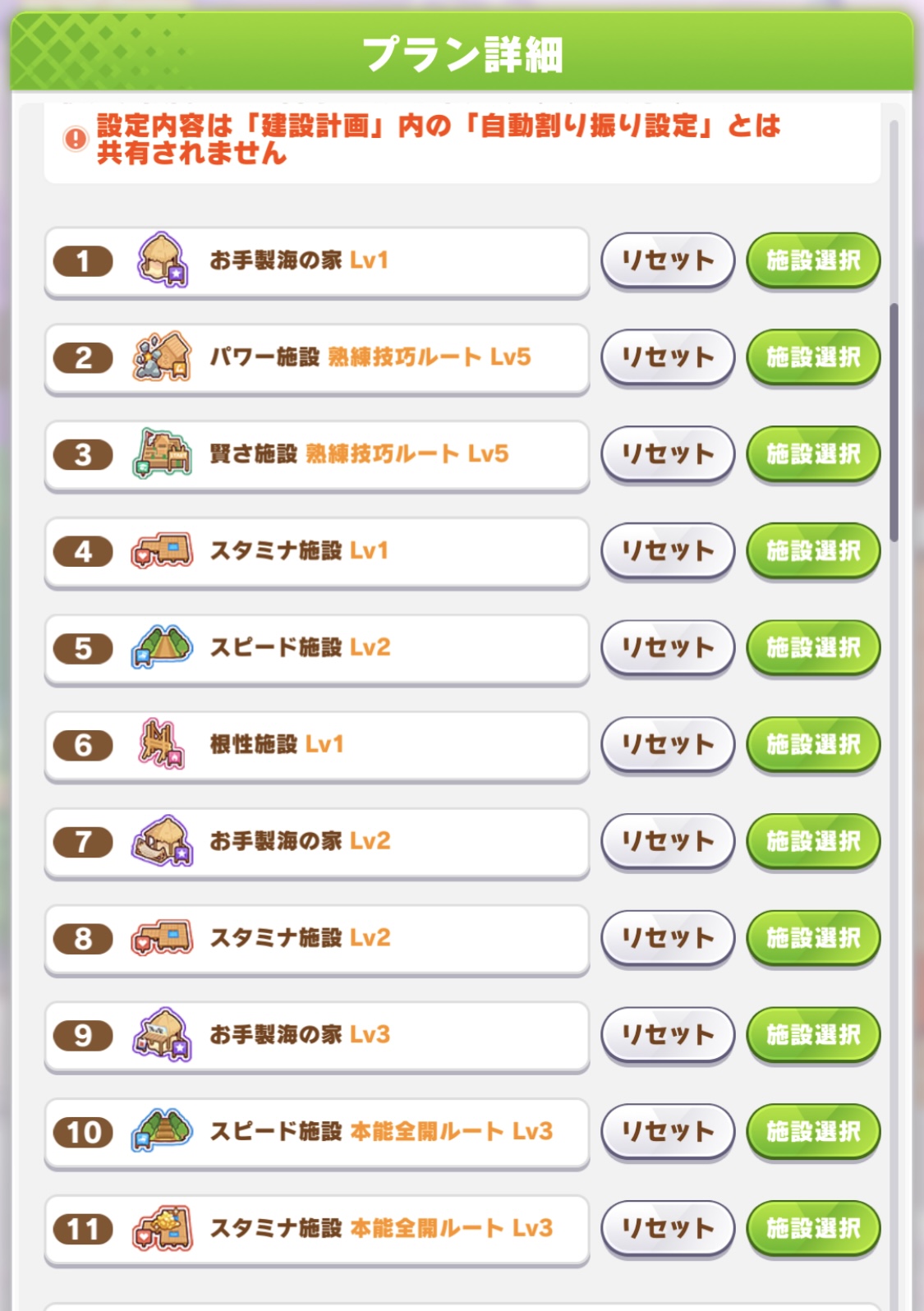Tap 施設選択 for step 8 スタミナ施設 Lv2
The width and height of the screenshot is (924, 1311).
pyautogui.click(x=813, y=938)
